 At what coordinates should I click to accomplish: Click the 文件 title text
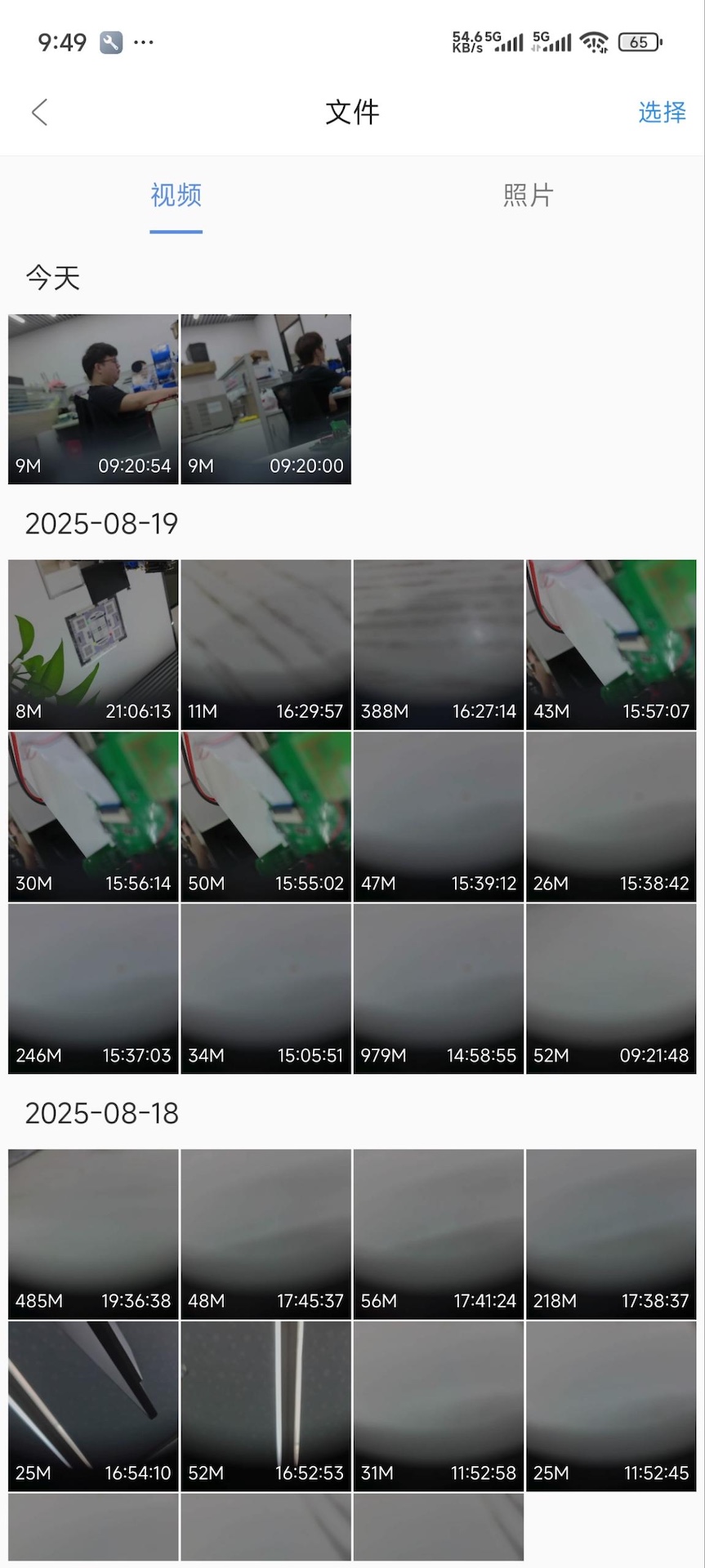351,112
